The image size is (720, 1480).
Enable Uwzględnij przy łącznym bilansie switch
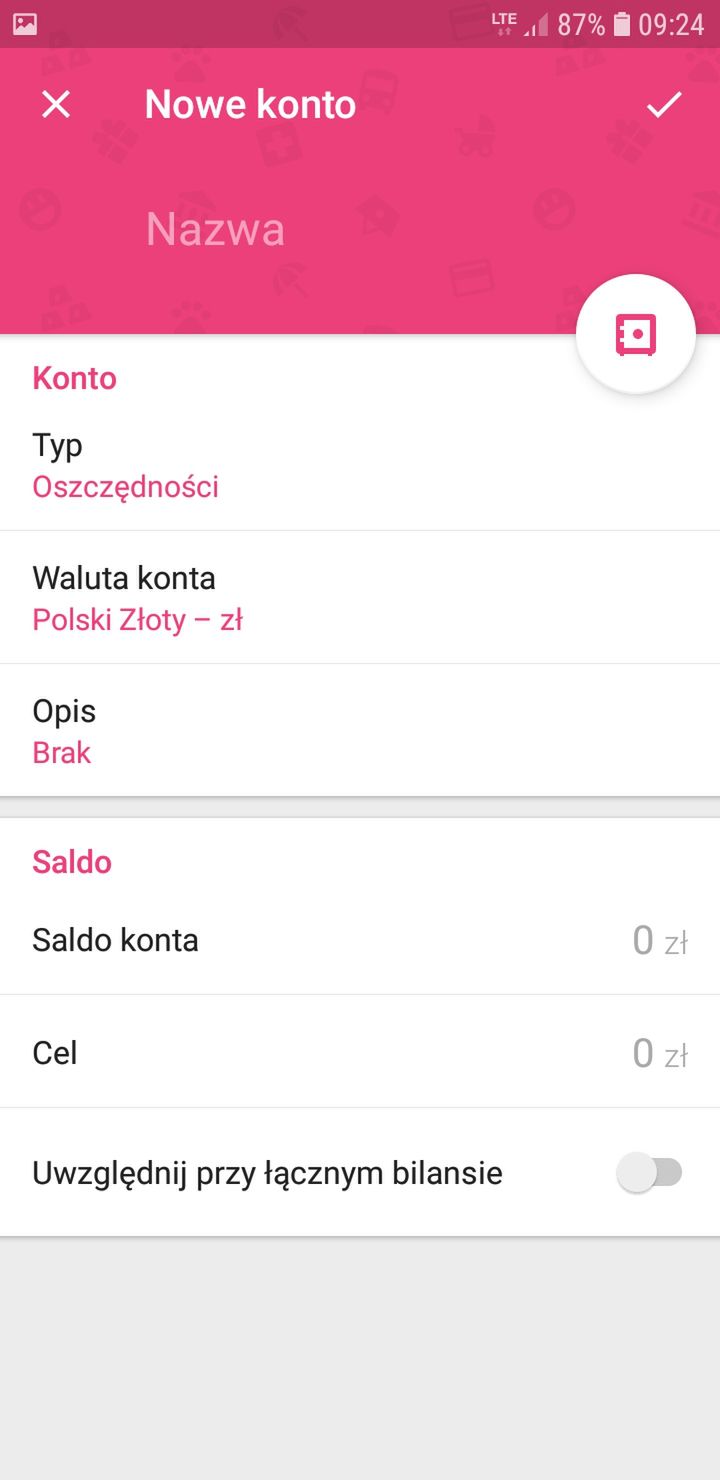(650, 1172)
